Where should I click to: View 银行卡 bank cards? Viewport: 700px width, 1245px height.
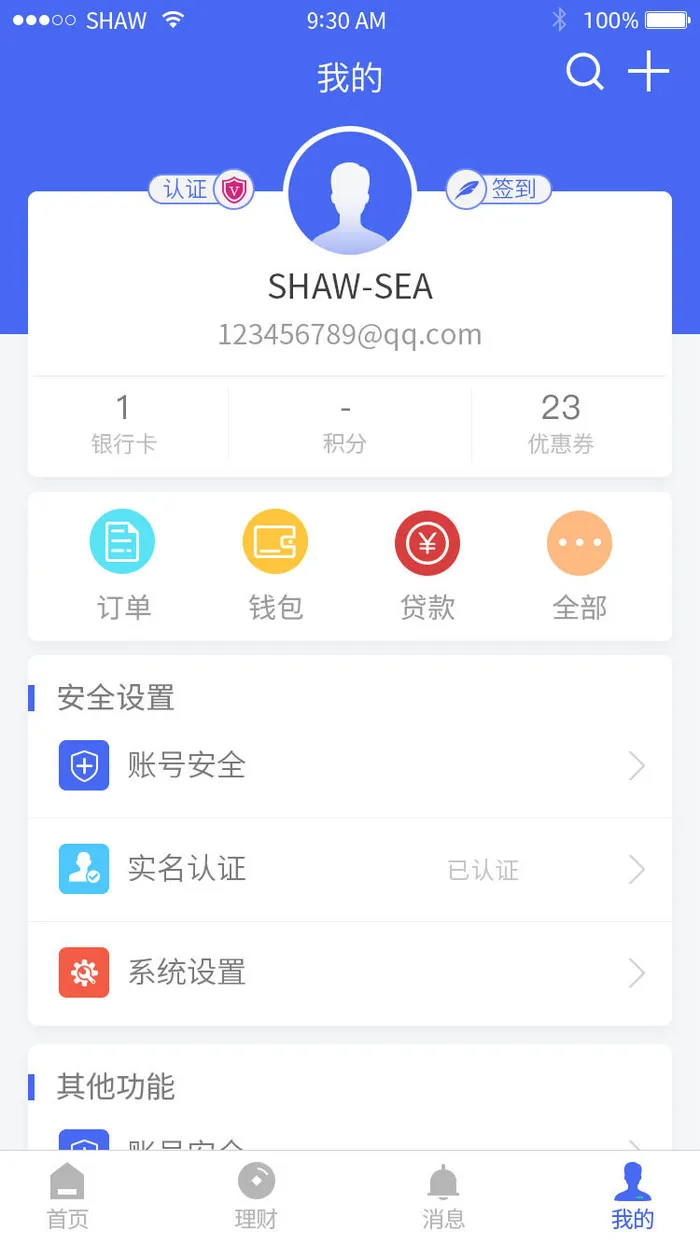123,424
